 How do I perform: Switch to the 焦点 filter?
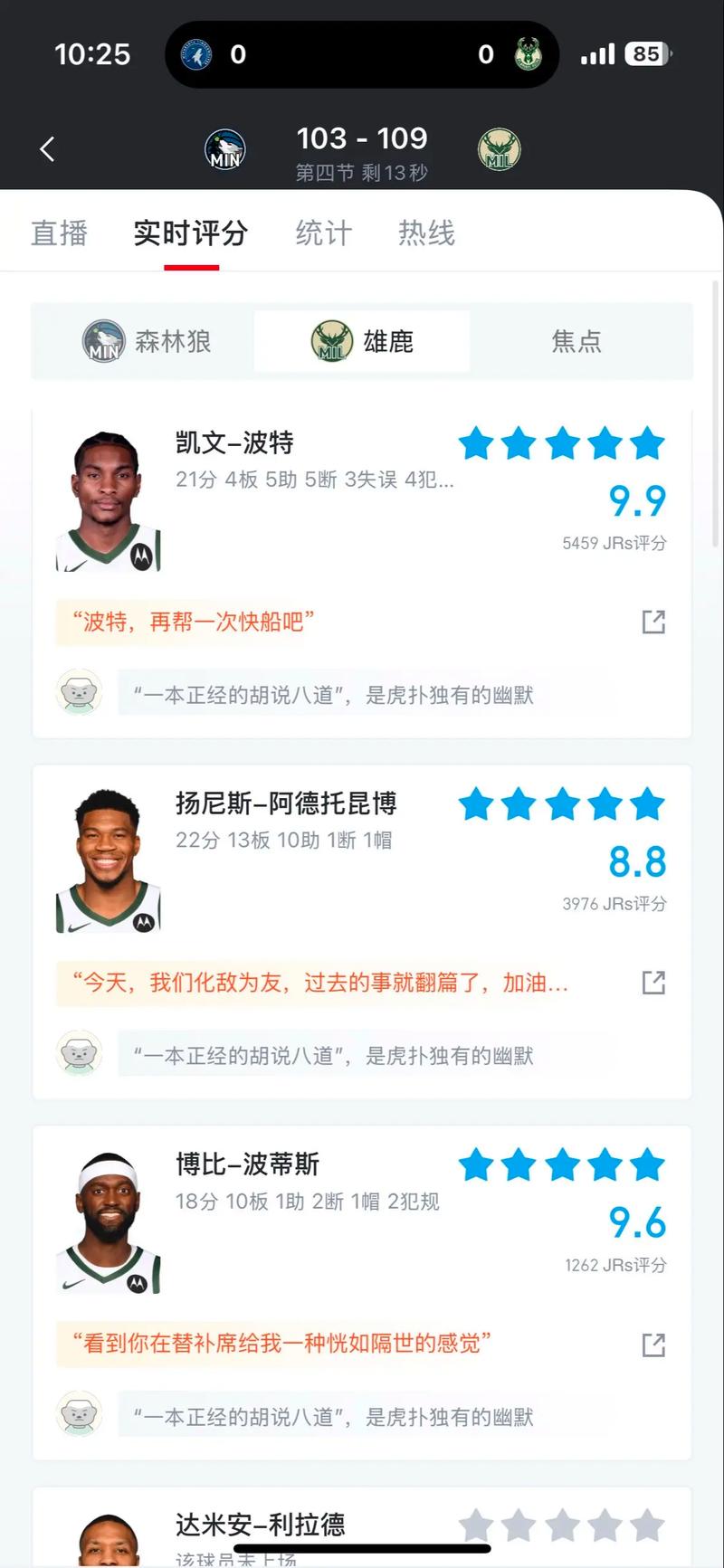576,341
